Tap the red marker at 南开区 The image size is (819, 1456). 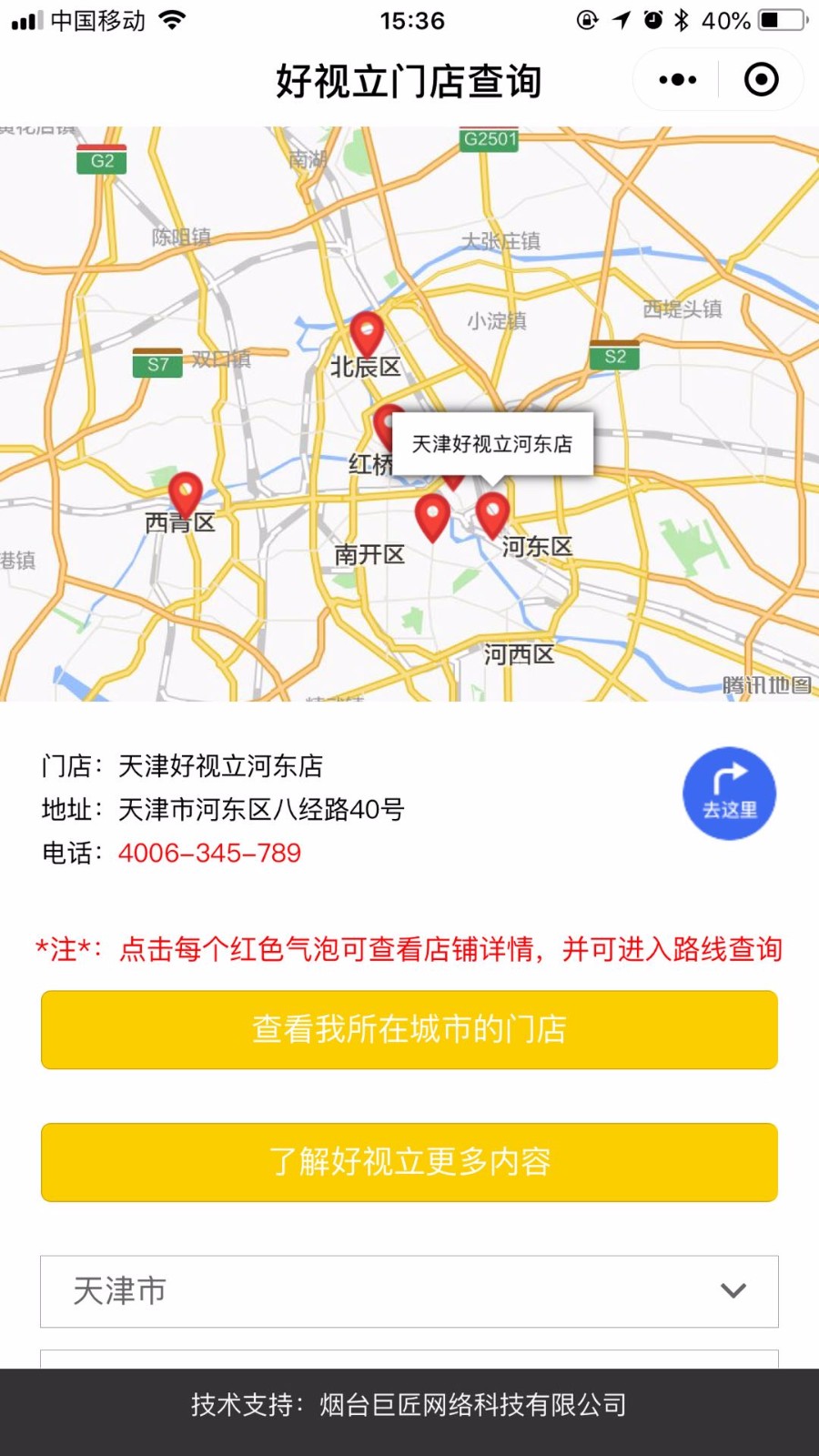click(432, 518)
